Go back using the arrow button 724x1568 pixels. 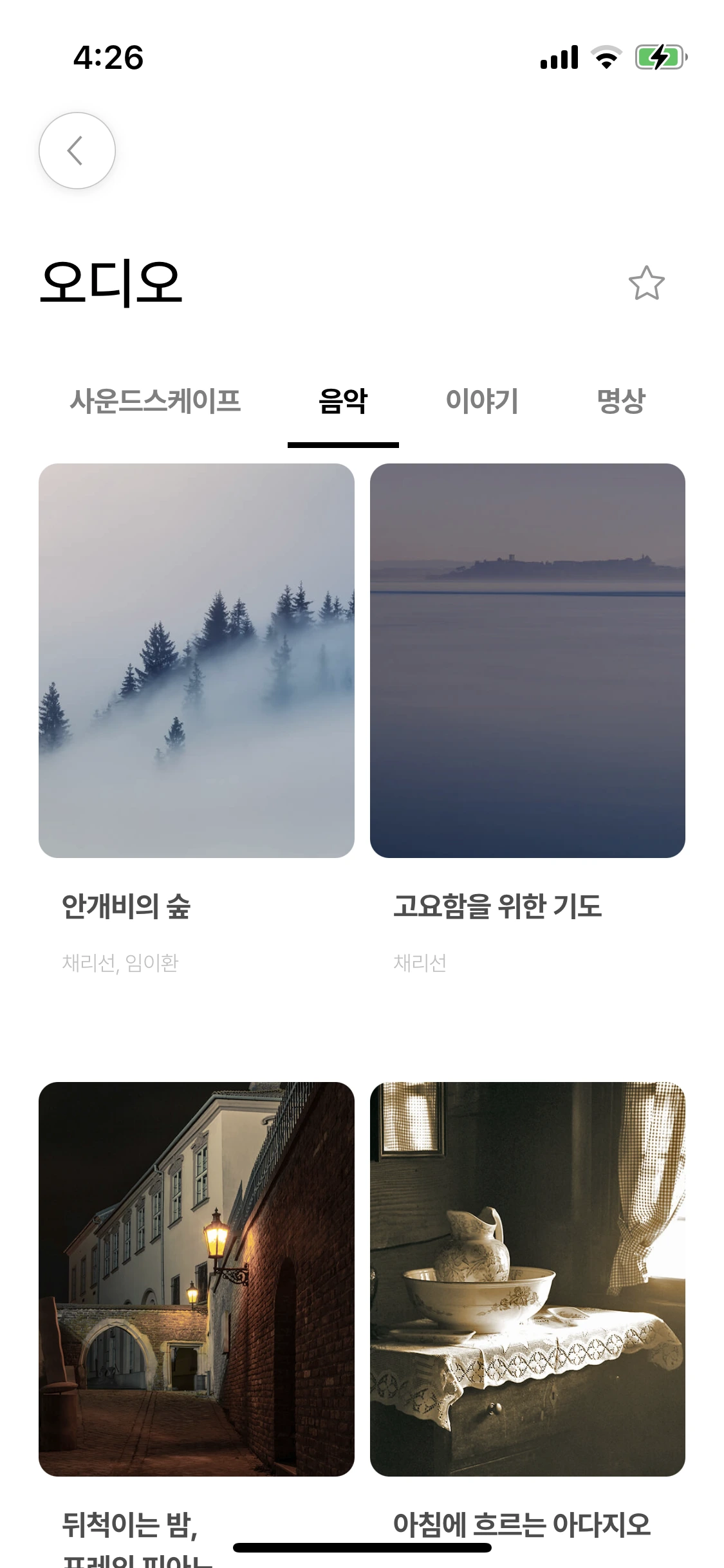(x=77, y=151)
